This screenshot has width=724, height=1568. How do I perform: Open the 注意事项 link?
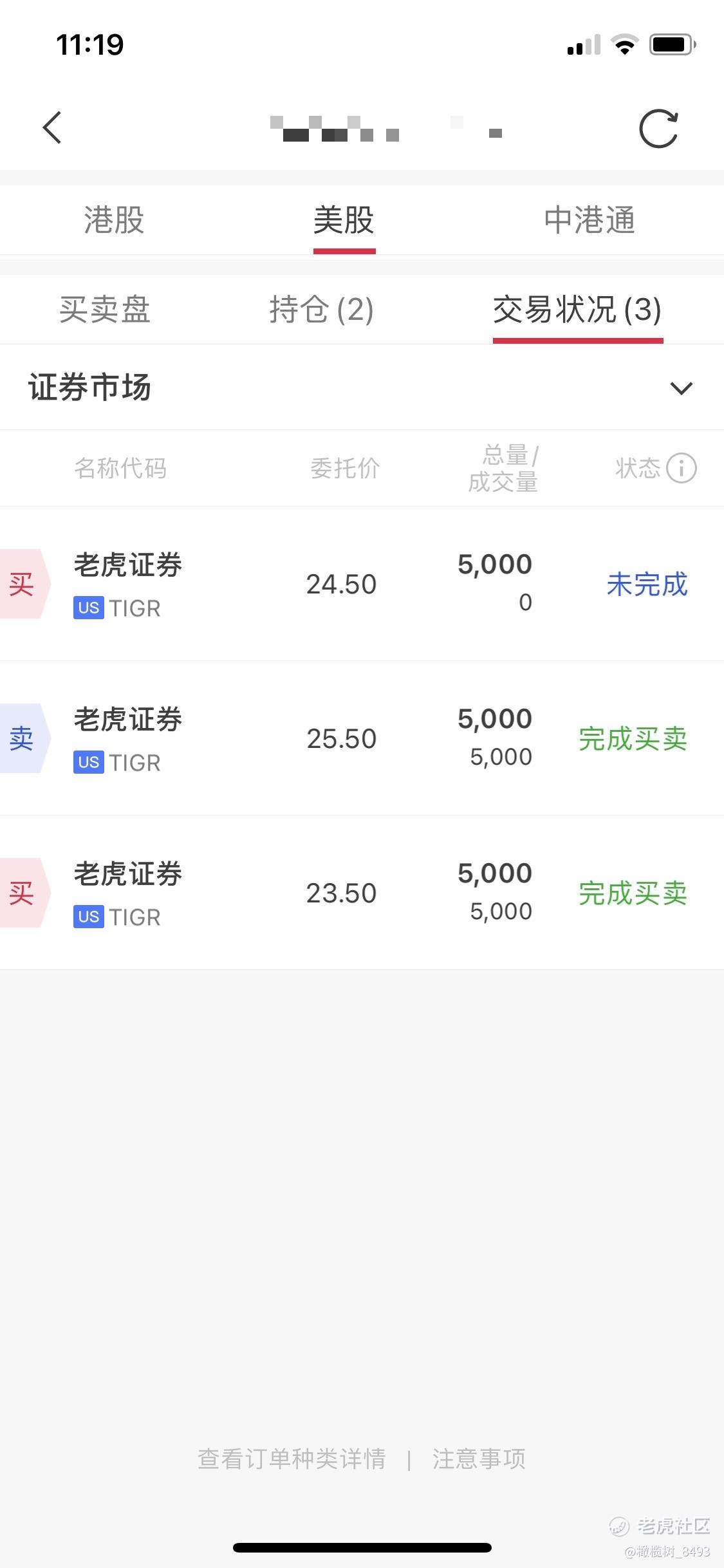pyautogui.click(x=479, y=1459)
